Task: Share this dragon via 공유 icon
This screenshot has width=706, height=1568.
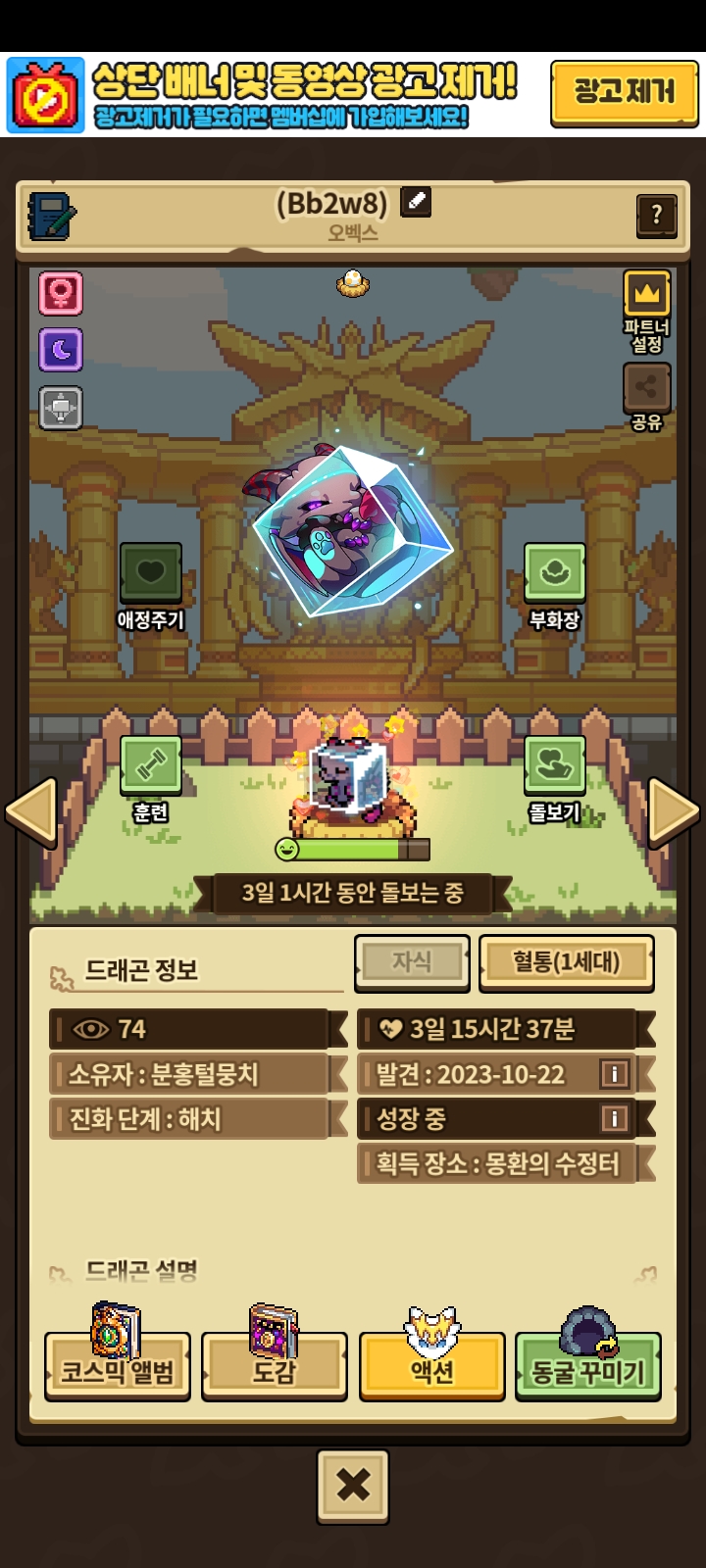Action: (646, 388)
